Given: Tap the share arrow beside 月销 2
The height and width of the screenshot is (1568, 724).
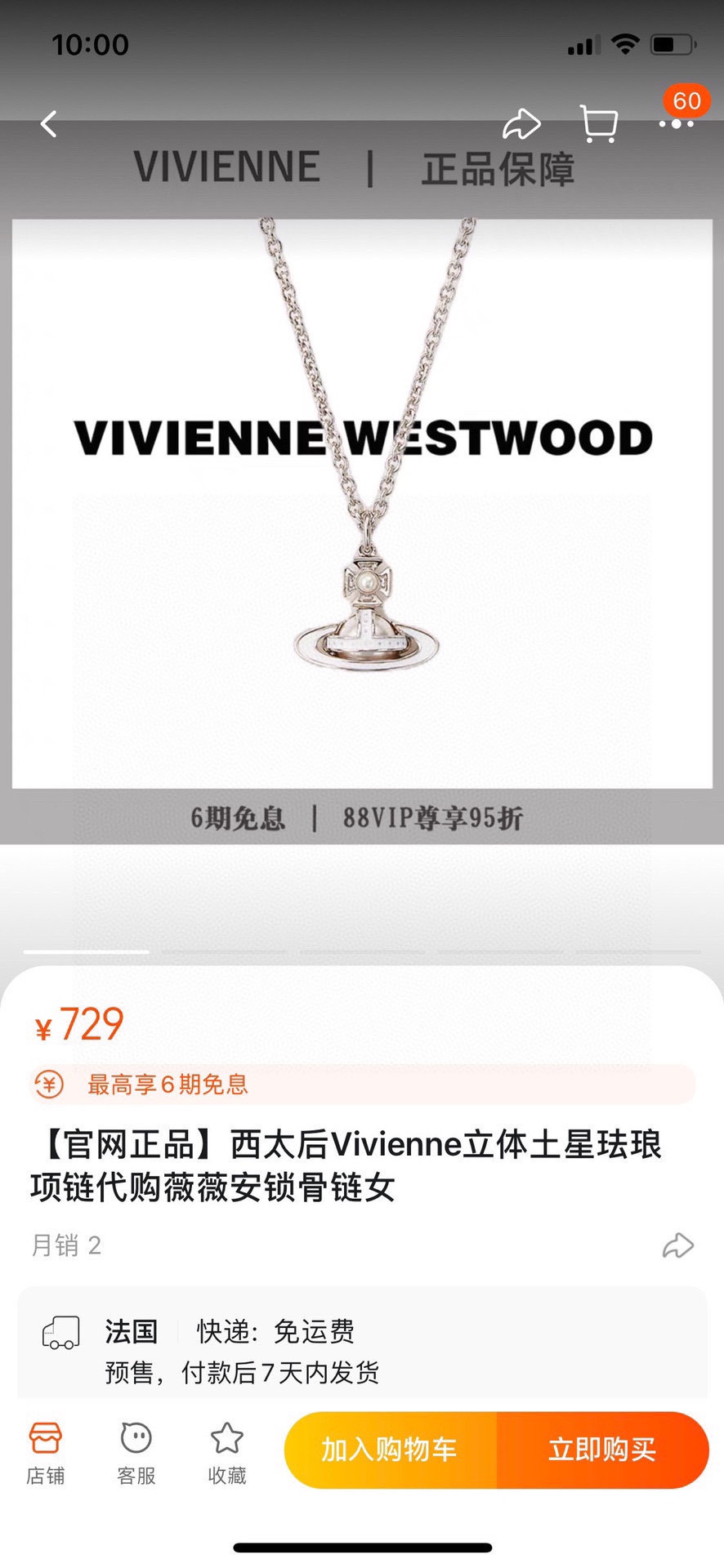Looking at the screenshot, I should click(x=677, y=1245).
